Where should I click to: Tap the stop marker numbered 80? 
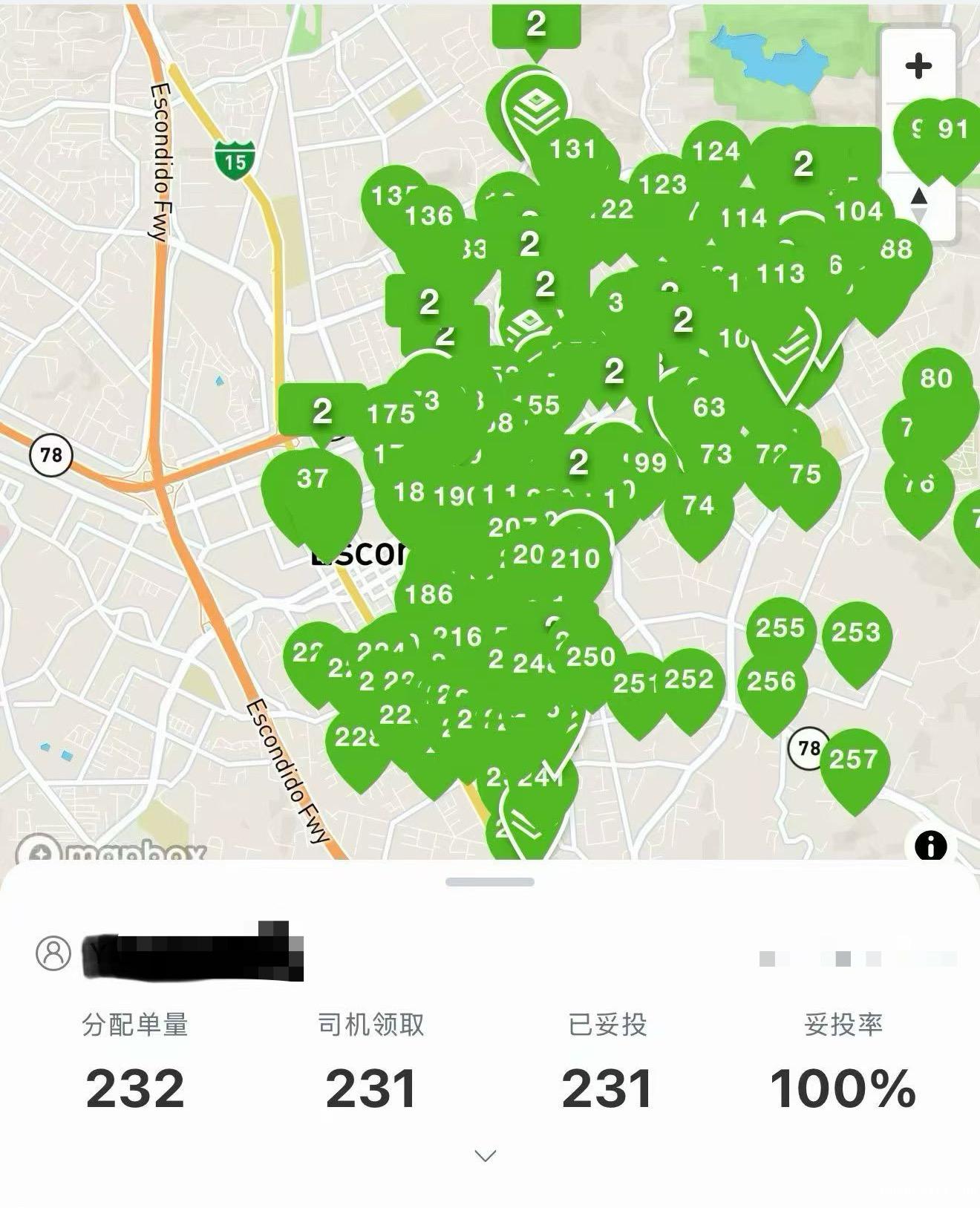[x=936, y=379]
